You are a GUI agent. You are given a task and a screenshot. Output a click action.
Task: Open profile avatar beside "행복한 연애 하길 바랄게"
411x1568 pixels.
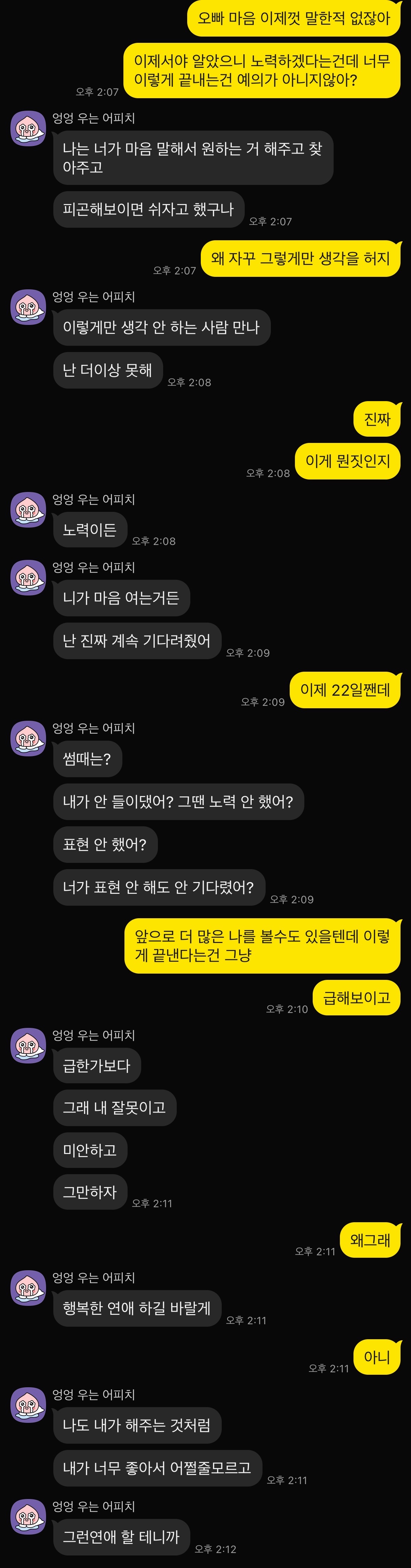(x=28, y=1287)
